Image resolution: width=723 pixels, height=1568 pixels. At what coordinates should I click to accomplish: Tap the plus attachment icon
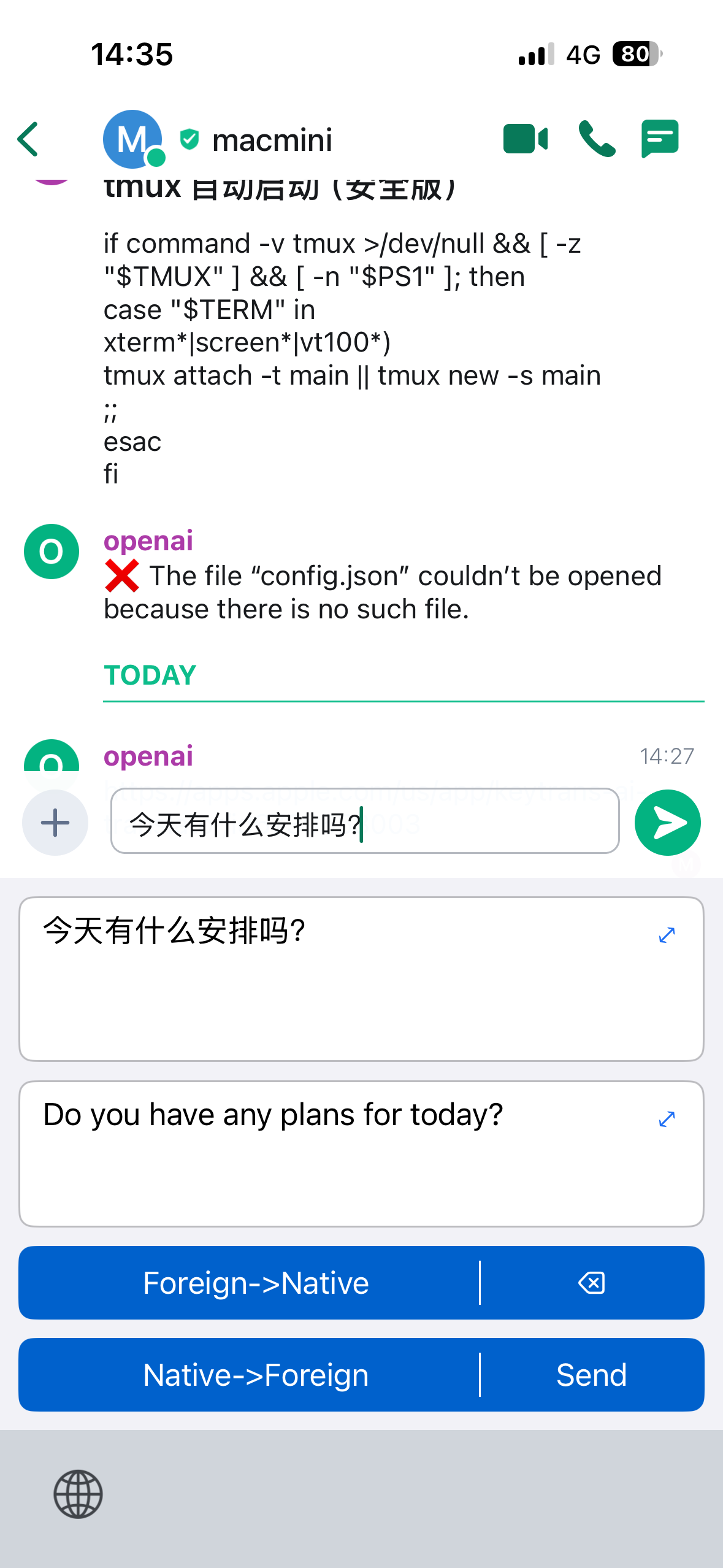pos(55,822)
